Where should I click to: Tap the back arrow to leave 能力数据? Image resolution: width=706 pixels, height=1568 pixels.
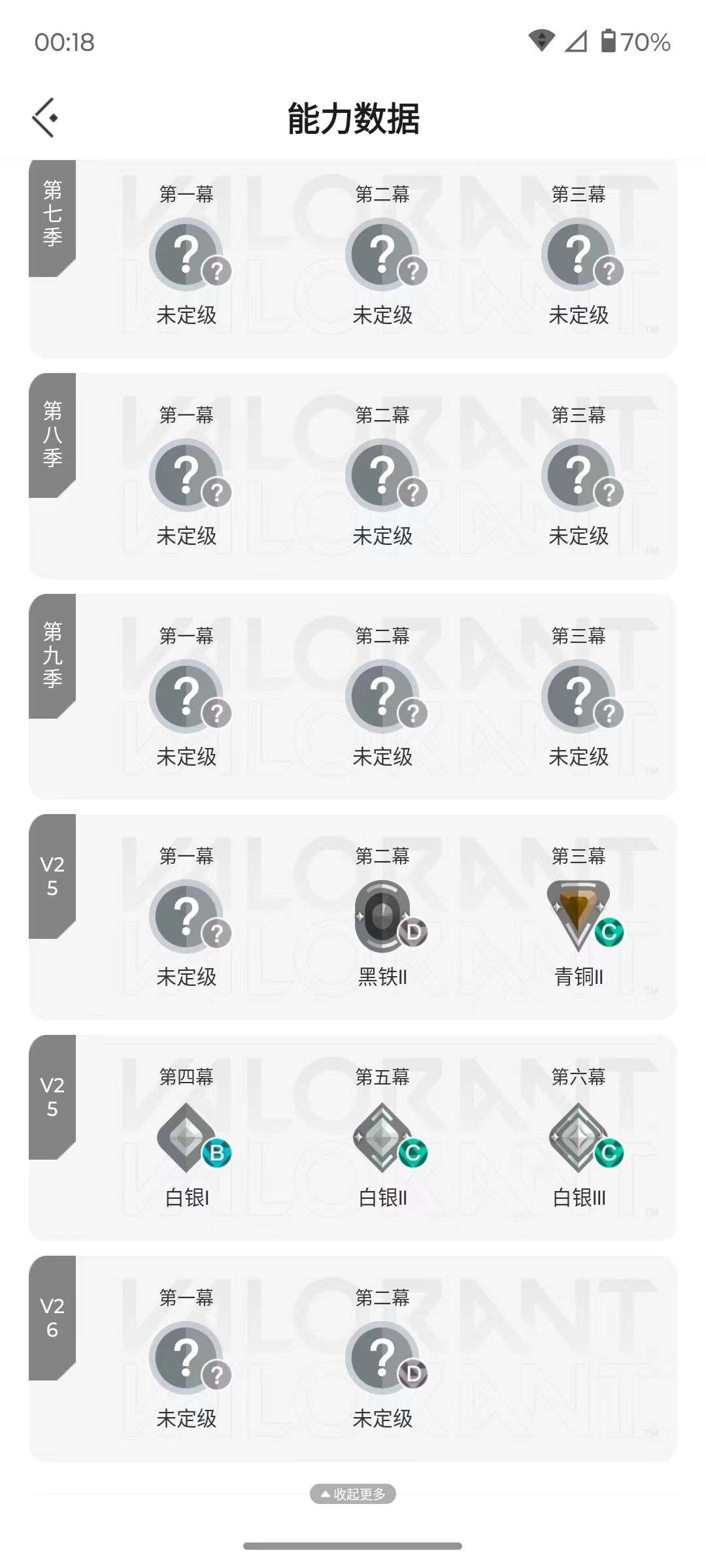(x=44, y=118)
